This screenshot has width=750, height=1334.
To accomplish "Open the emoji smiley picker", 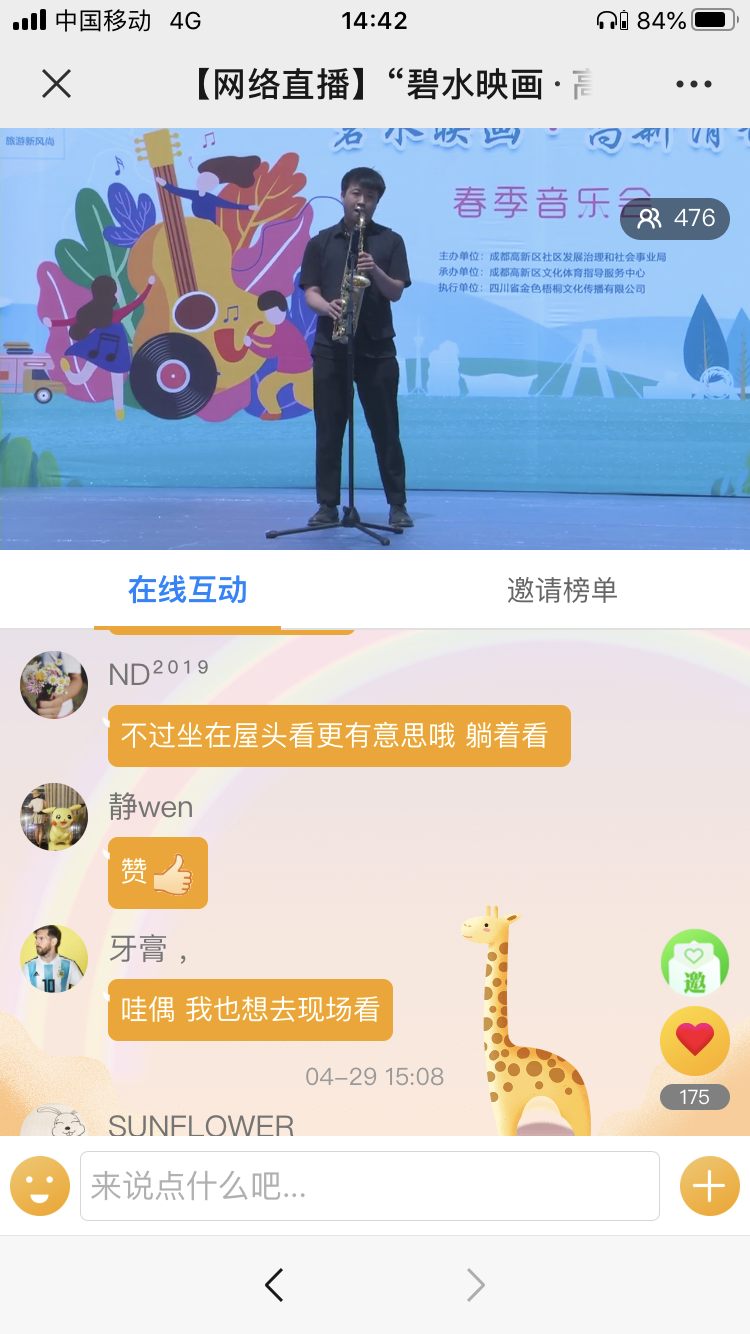I will [40, 1186].
